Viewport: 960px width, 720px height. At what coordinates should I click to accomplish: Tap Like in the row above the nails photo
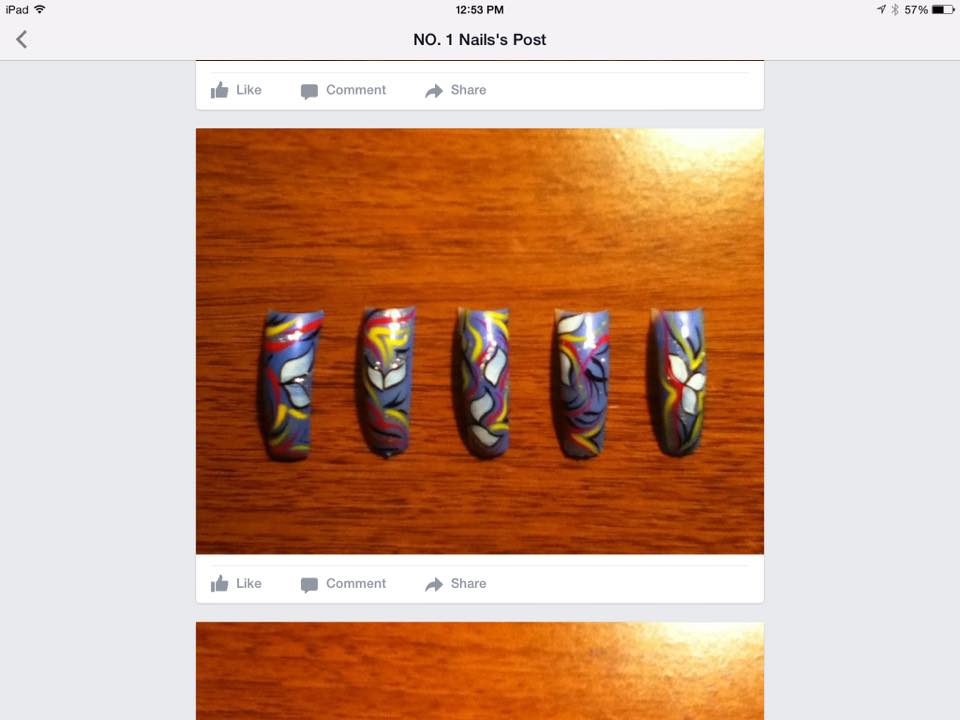tap(236, 90)
